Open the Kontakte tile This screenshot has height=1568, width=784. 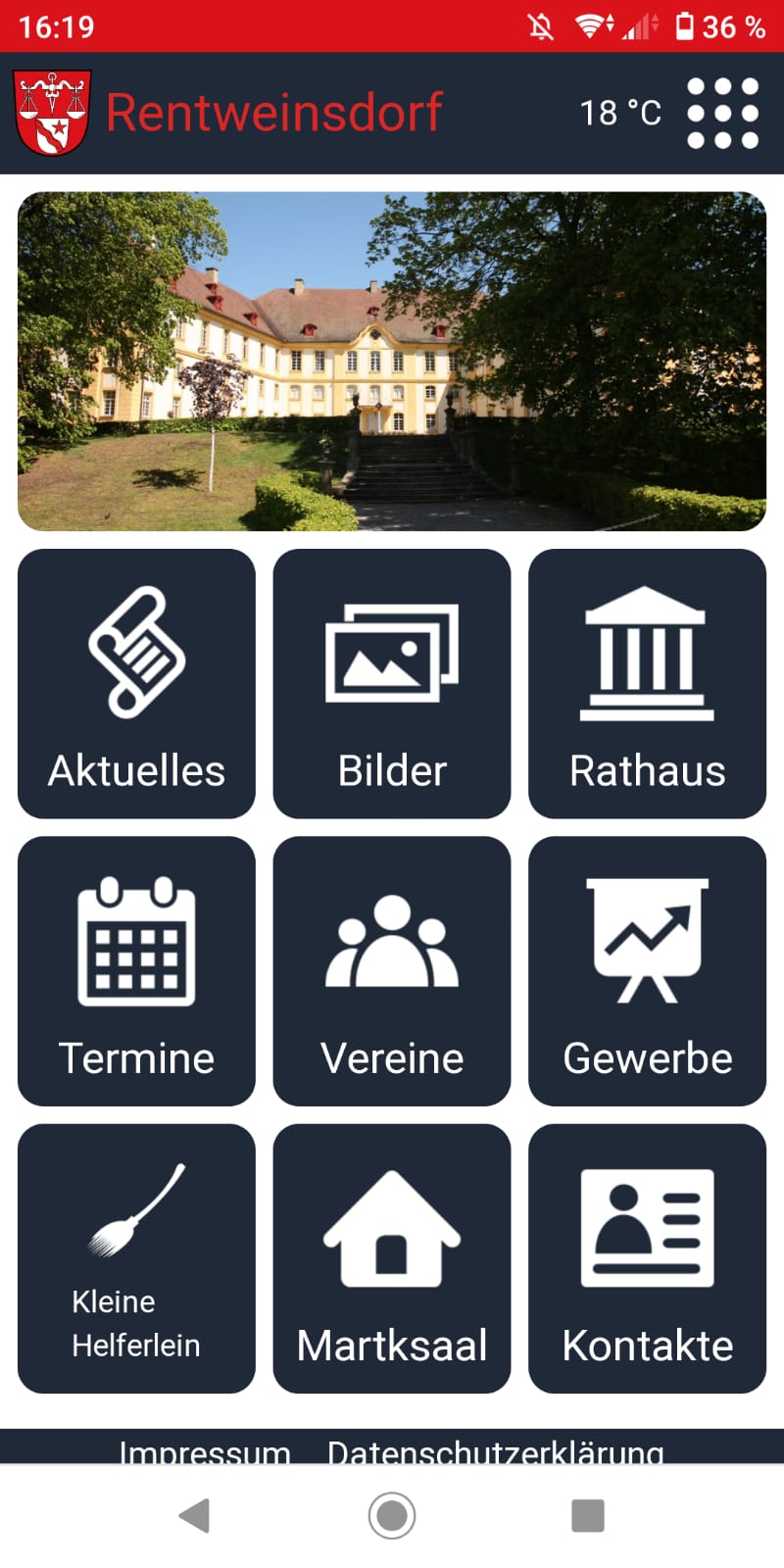coord(647,1258)
